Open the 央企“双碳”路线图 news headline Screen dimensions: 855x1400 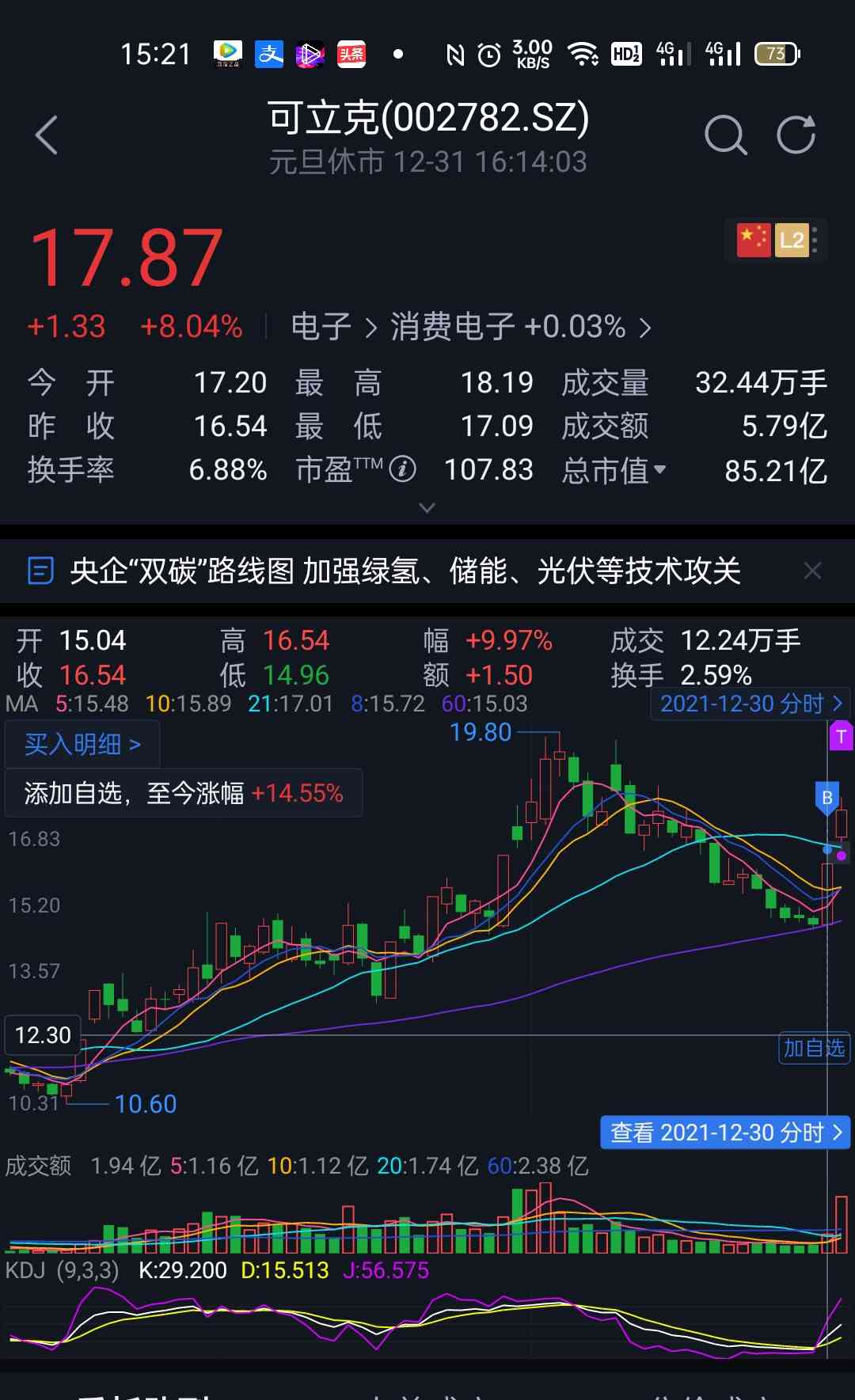pos(405,571)
